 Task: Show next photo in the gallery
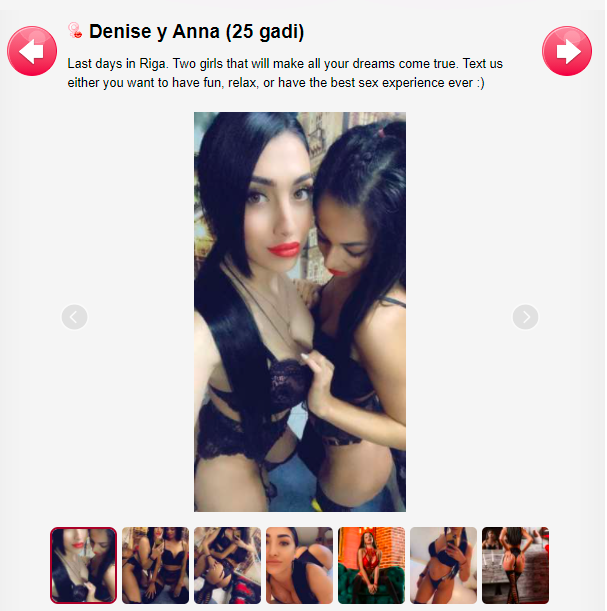point(525,317)
